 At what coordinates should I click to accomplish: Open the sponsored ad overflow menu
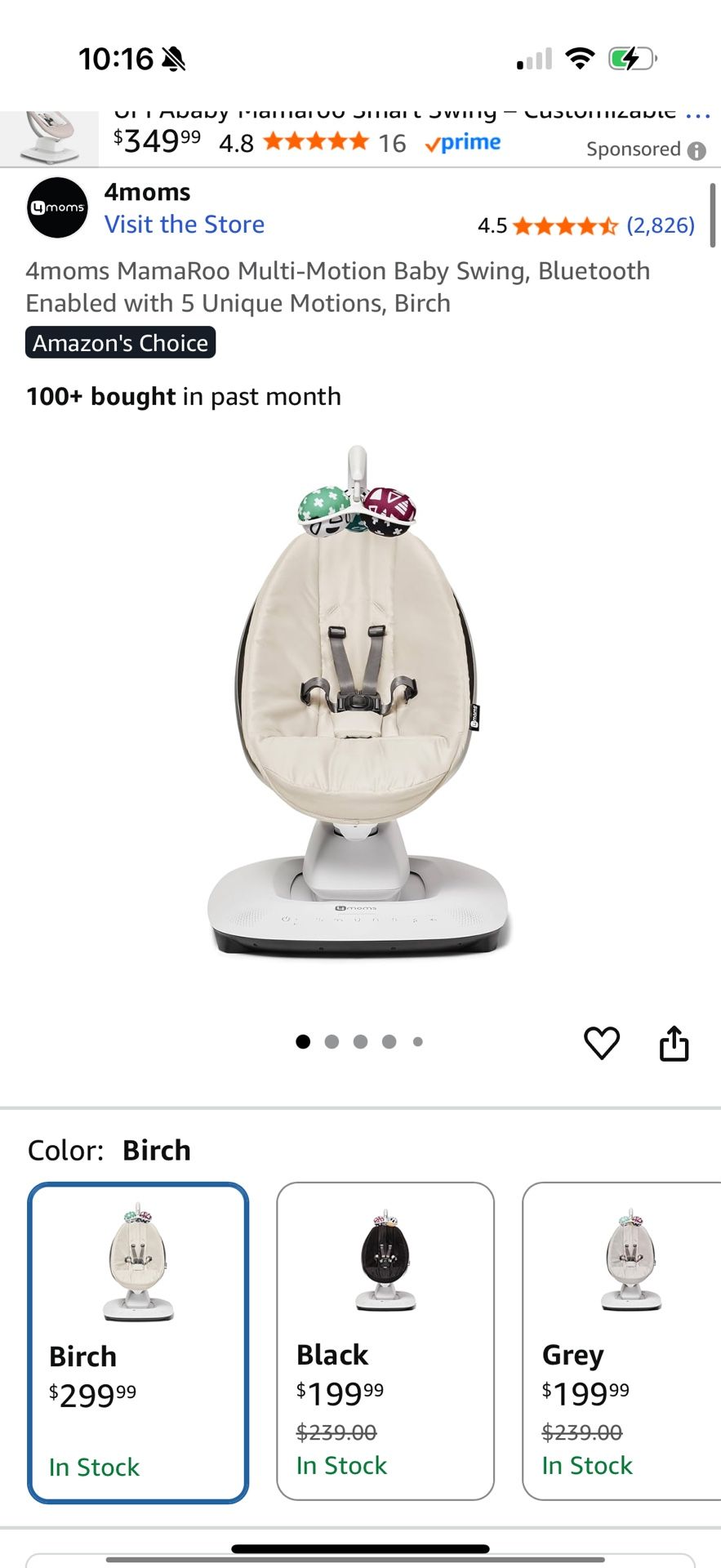tap(698, 115)
